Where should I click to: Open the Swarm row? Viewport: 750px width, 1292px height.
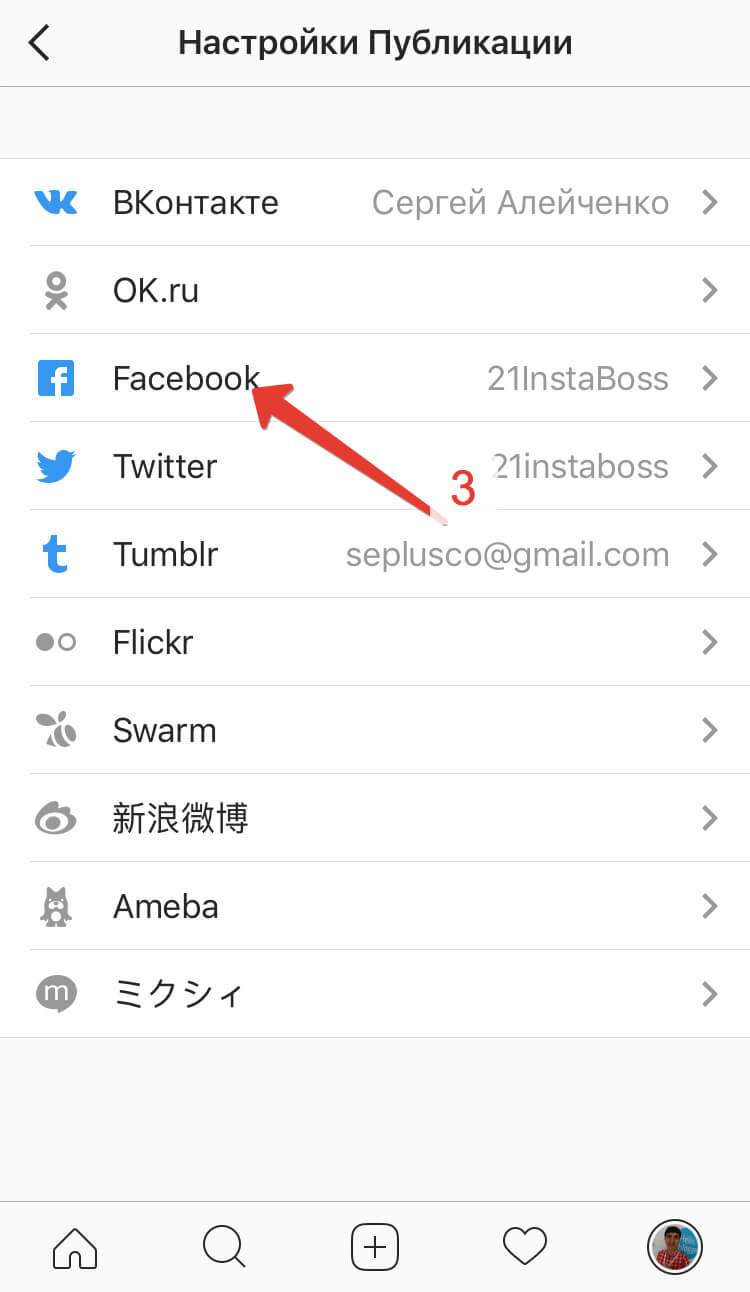click(x=375, y=731)
